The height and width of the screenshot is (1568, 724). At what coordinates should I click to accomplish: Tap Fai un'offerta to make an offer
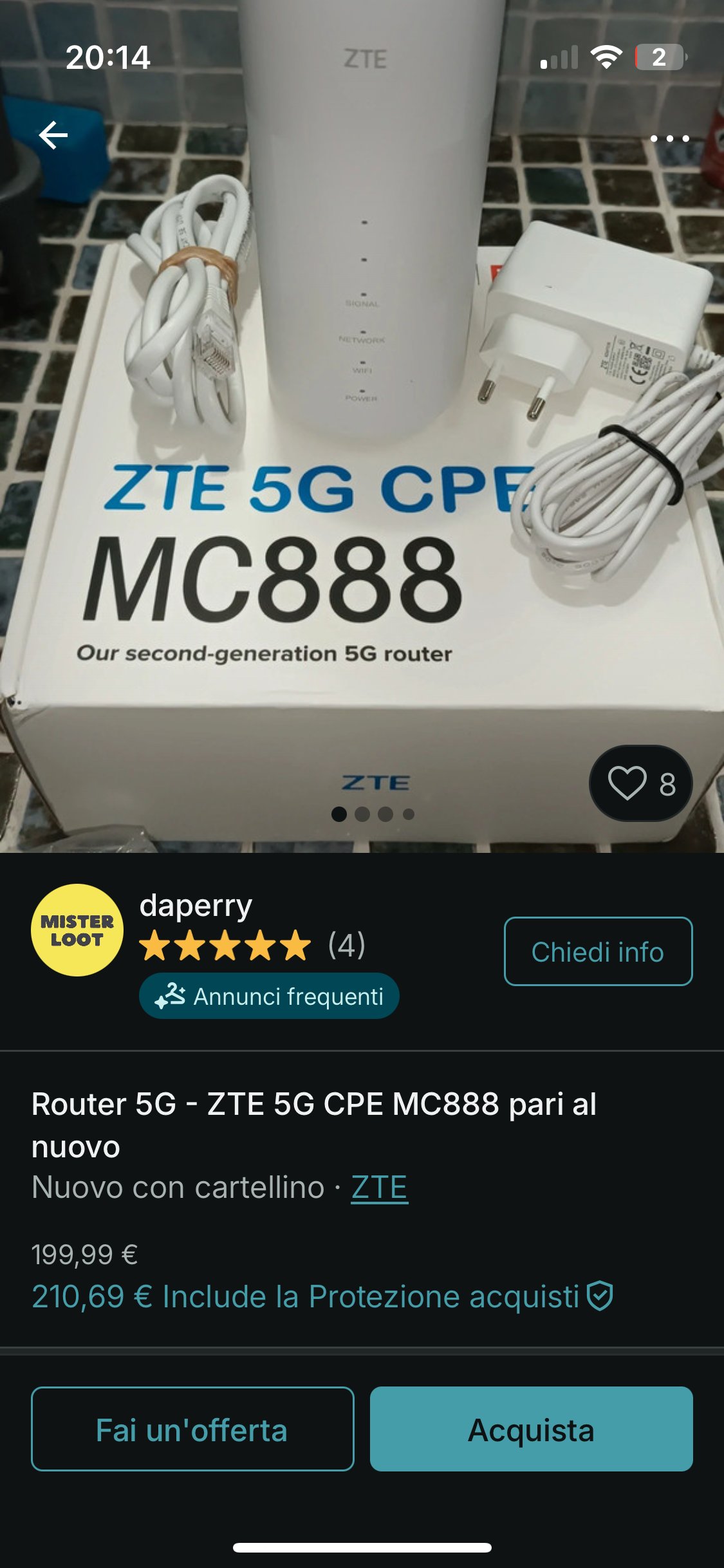point(192,1429)
